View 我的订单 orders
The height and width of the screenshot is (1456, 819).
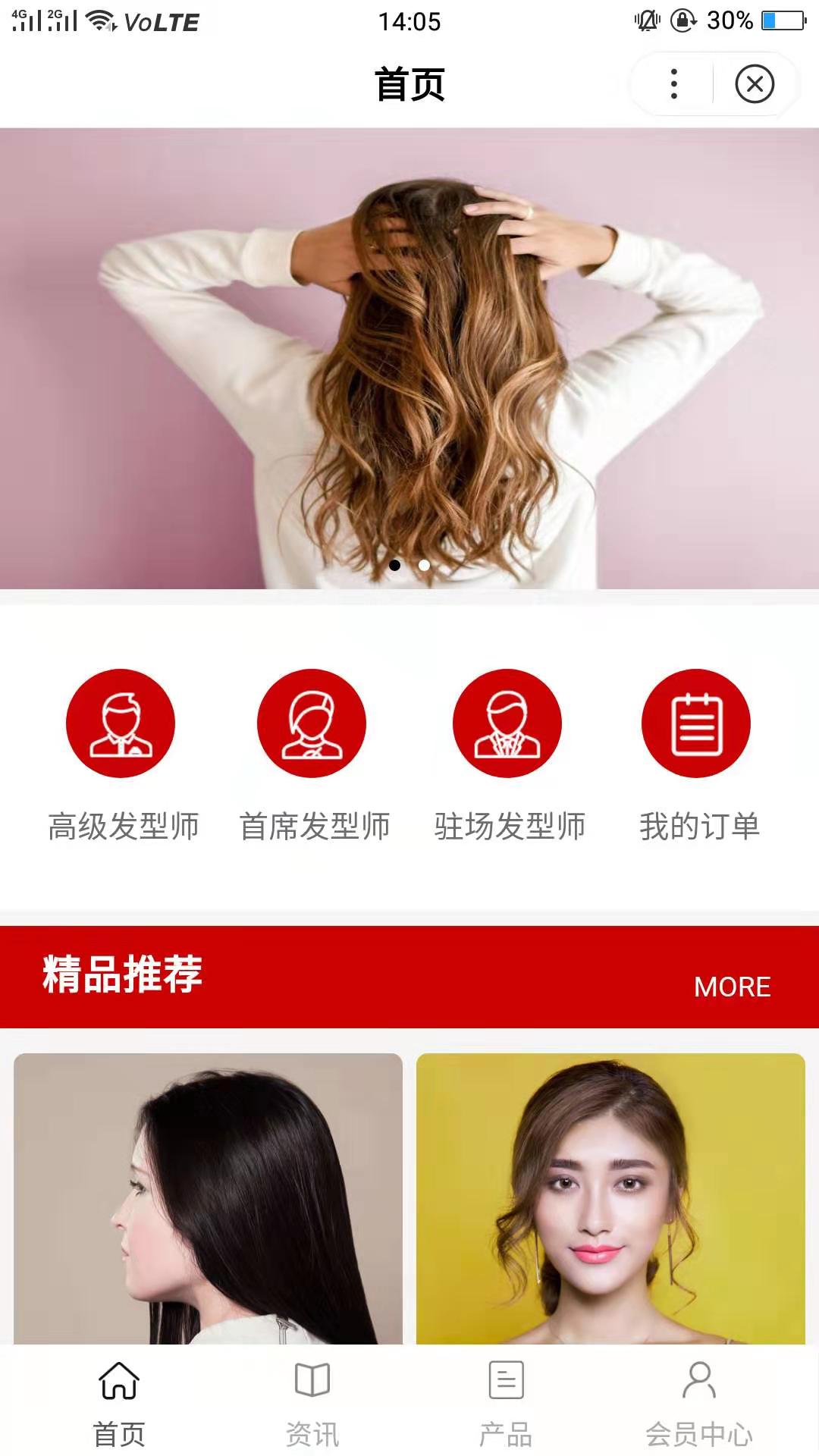(696, 724)
